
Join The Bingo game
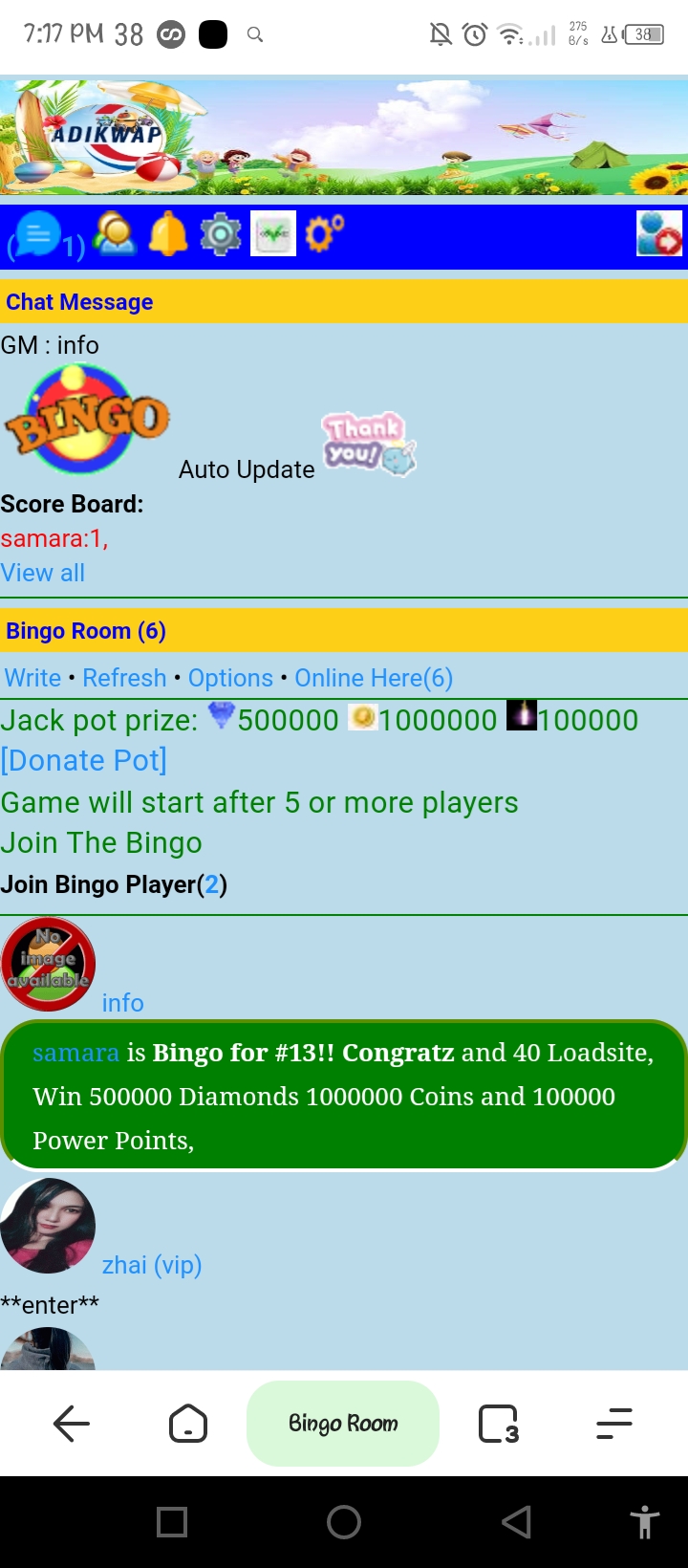coord(101,843)
